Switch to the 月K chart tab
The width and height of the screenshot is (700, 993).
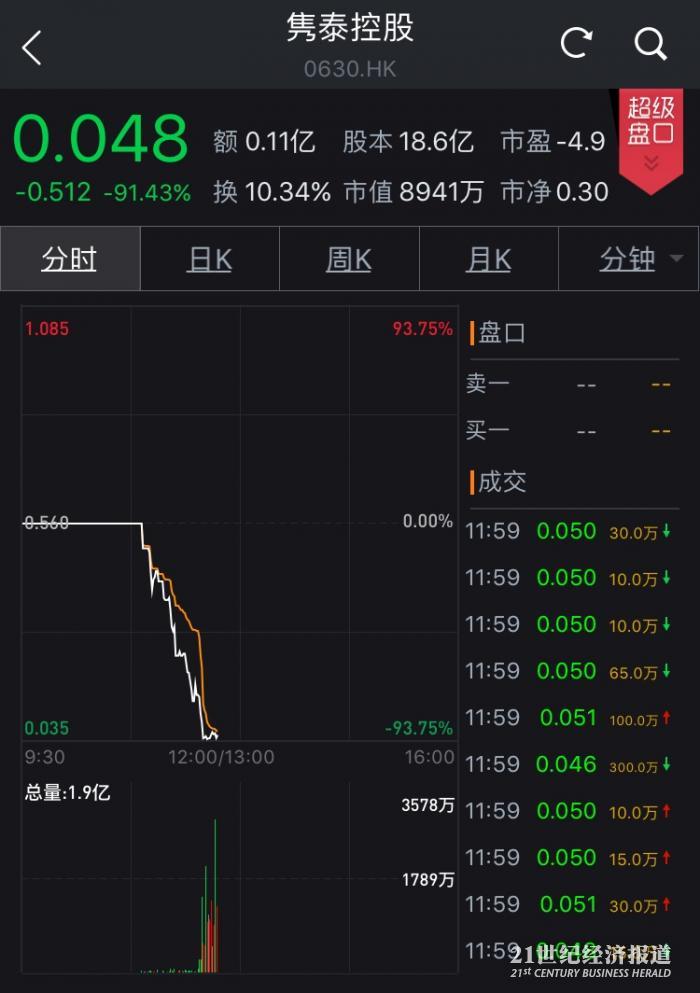pos(489,259)
